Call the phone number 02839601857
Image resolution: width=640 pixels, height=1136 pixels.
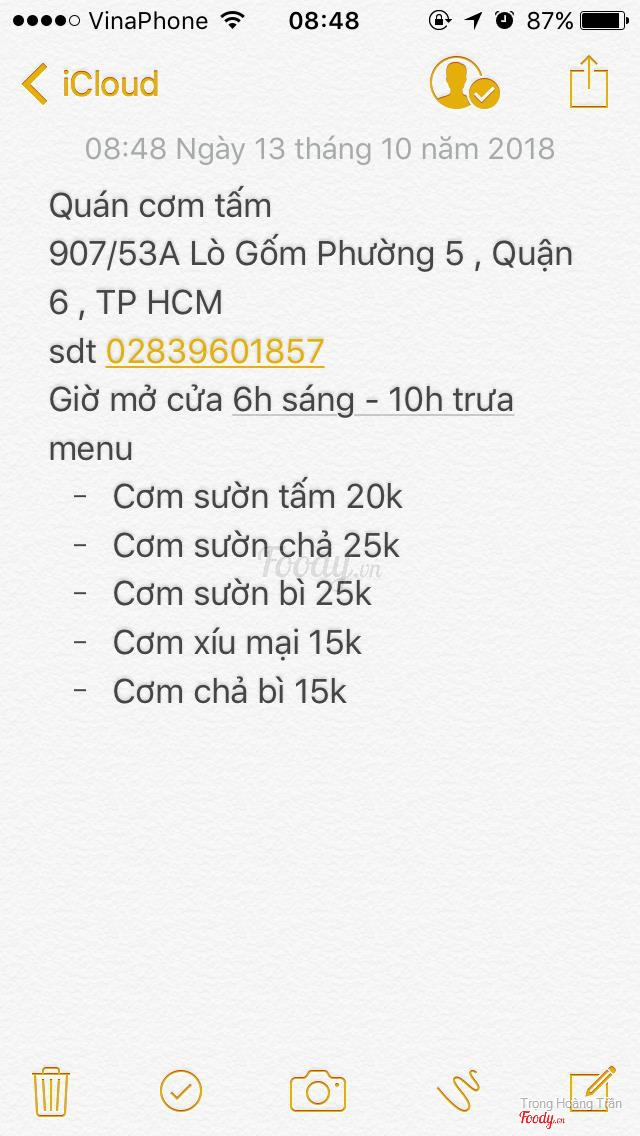215,351
